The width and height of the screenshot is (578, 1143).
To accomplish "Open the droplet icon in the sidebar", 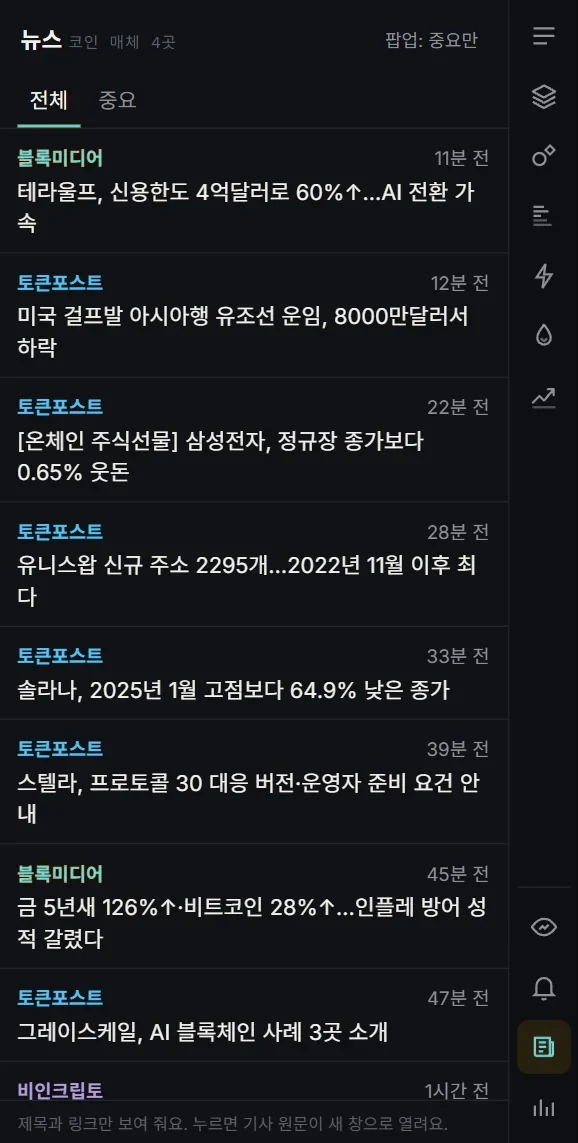I will pos(544,336).
